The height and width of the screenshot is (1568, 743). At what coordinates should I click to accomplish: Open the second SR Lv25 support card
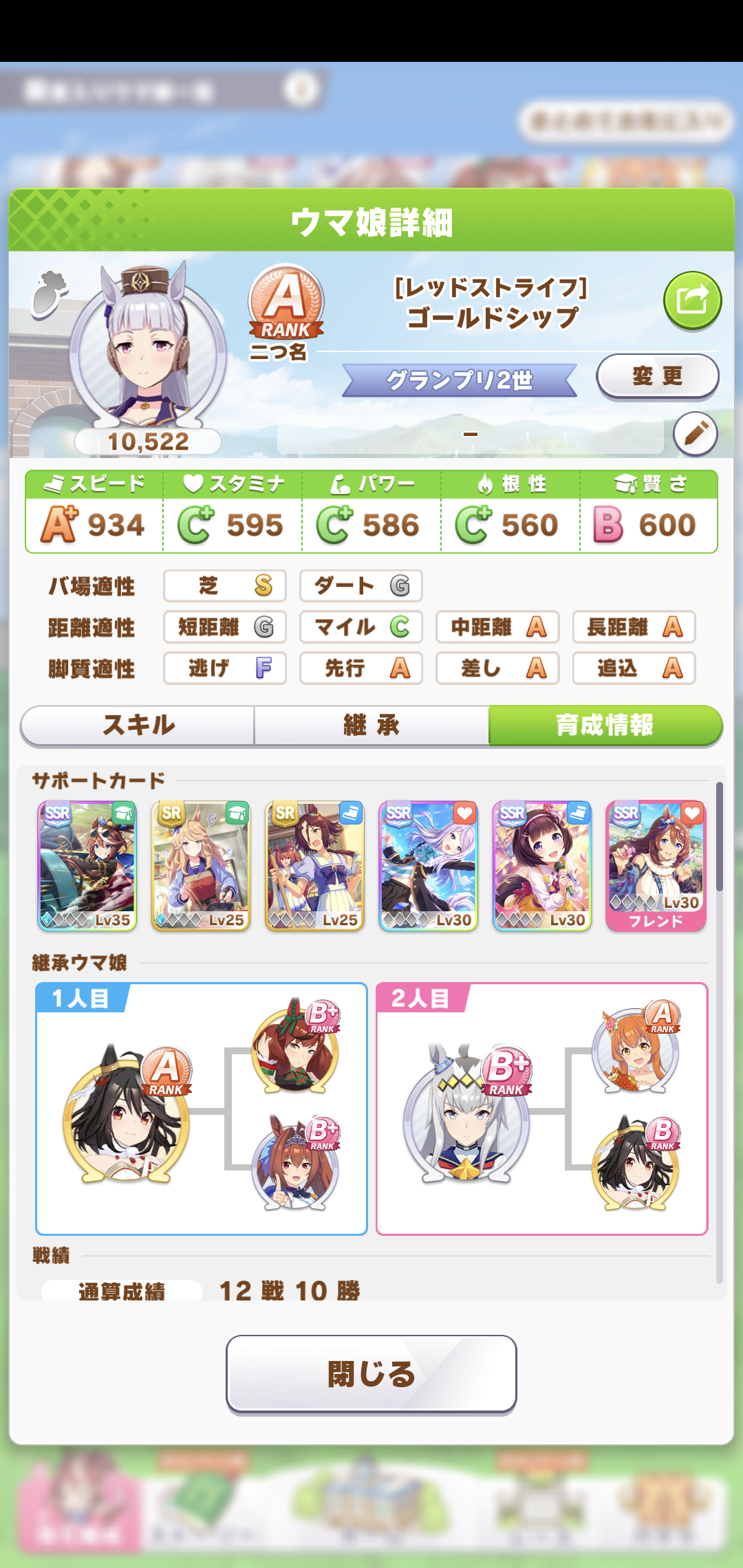(314, 866)
